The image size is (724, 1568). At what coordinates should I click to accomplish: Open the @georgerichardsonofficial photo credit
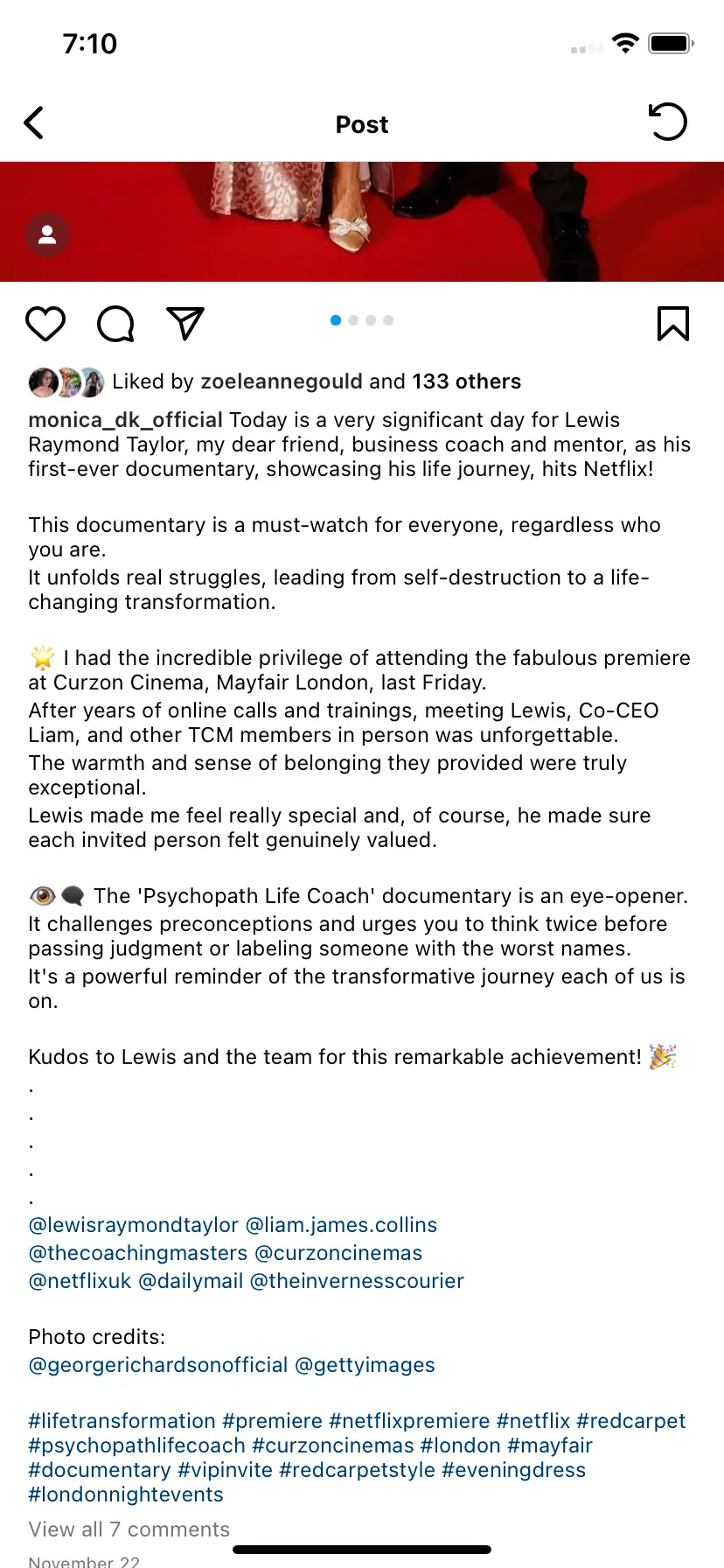tap(158, 1365)
